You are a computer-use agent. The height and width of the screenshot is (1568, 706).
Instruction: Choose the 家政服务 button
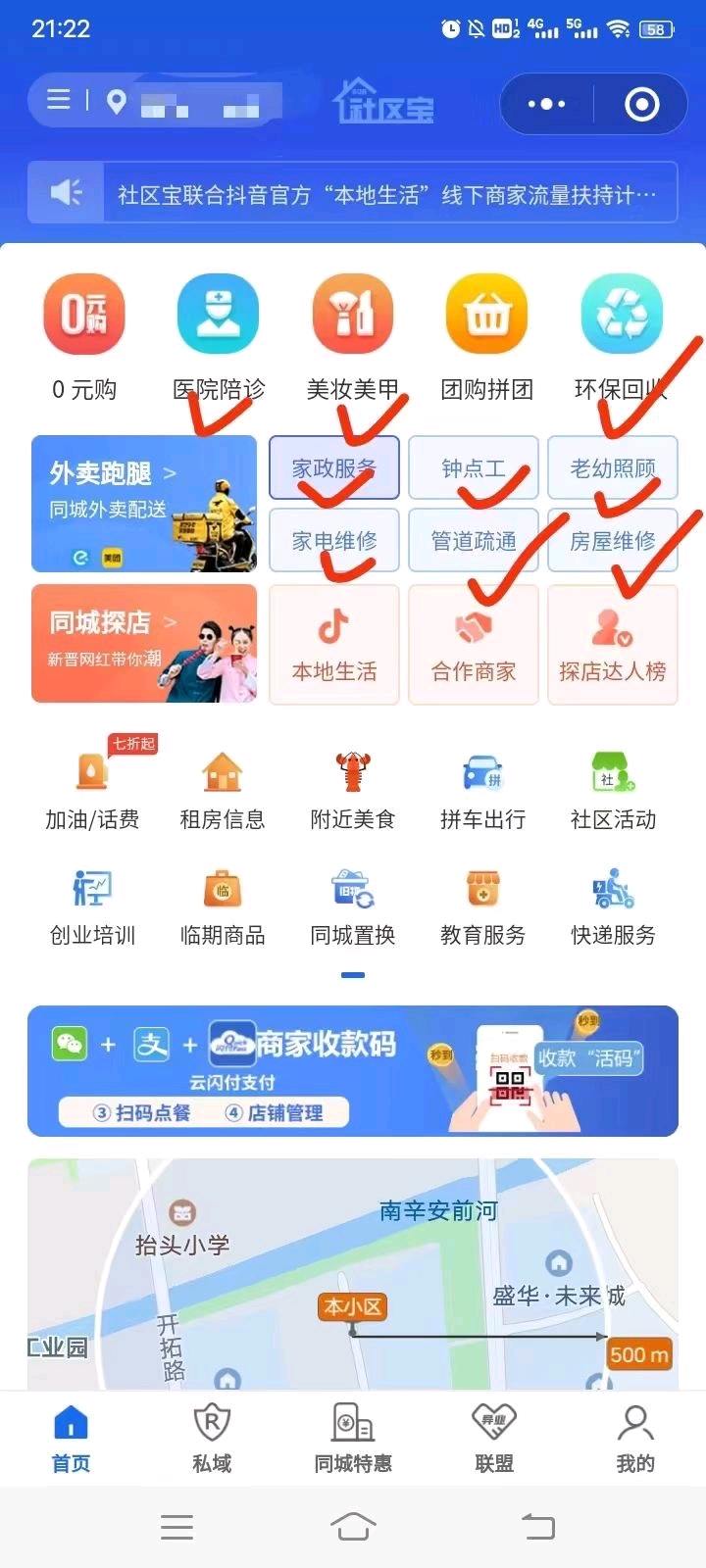[334, 468]
